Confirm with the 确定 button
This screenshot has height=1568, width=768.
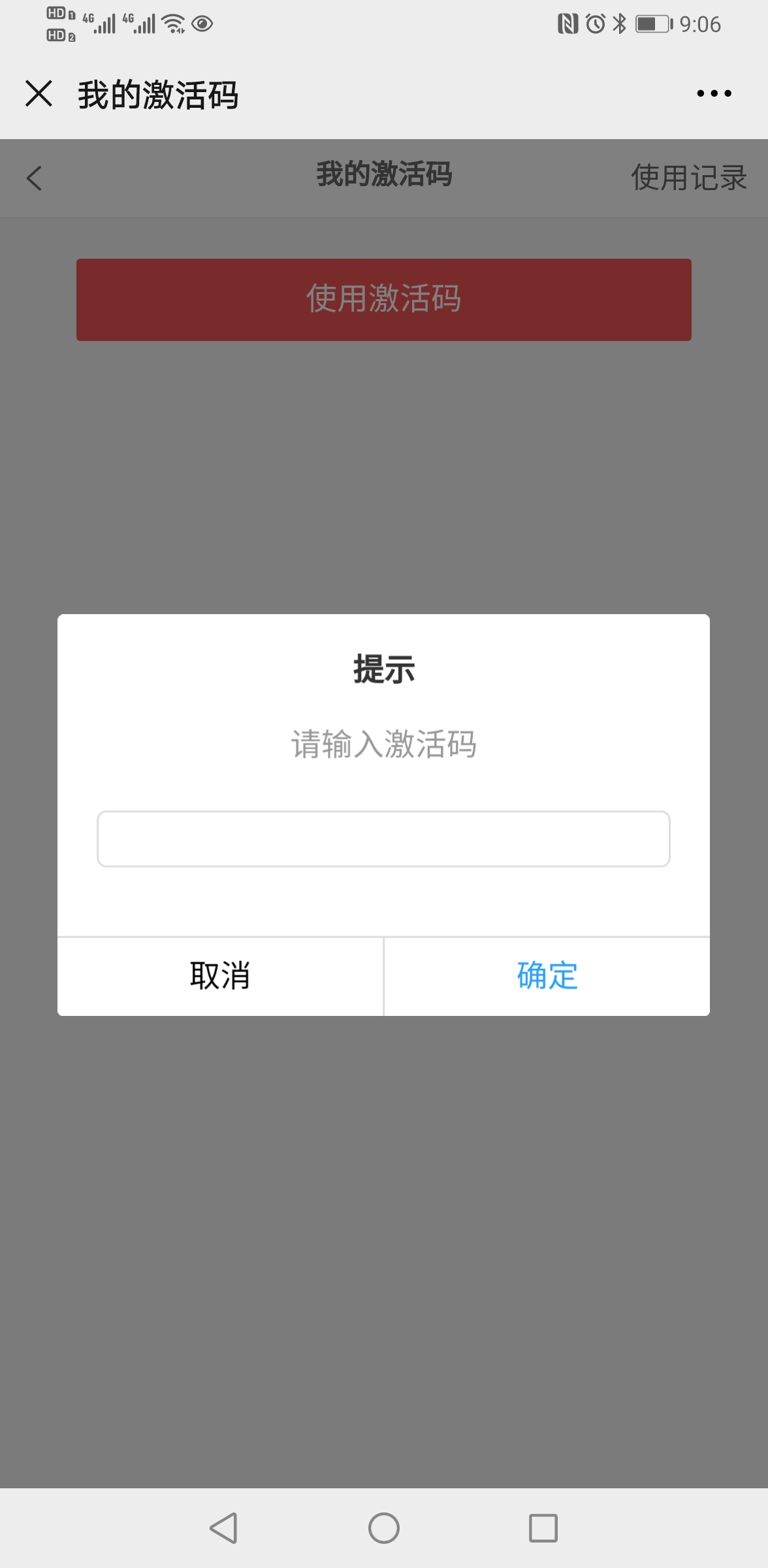pos(547,976)
